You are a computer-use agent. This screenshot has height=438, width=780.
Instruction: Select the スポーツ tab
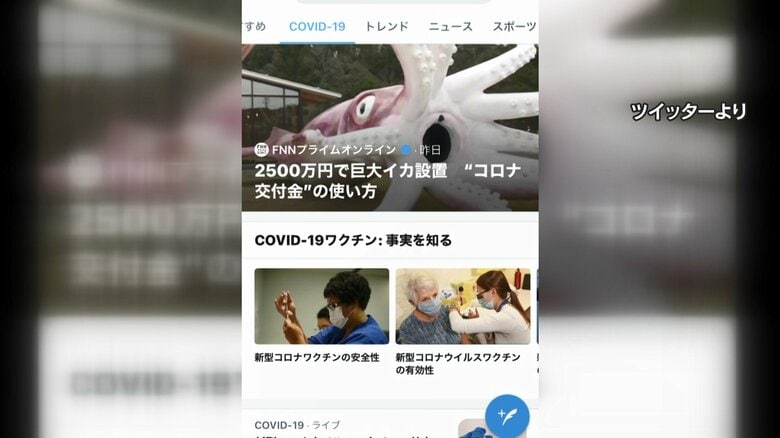[514, 26]
